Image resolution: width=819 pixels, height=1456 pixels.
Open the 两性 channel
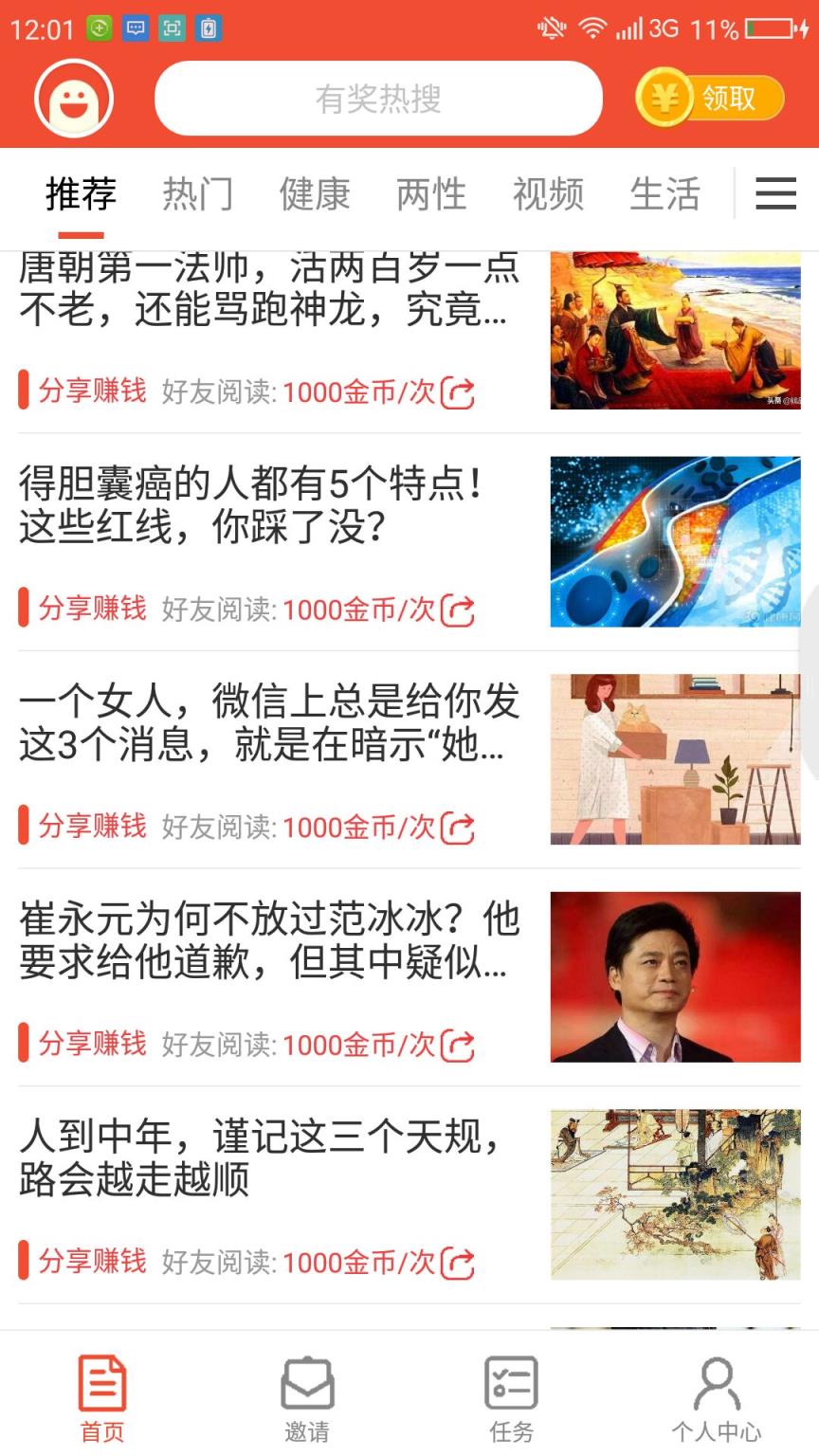point(431,193)
